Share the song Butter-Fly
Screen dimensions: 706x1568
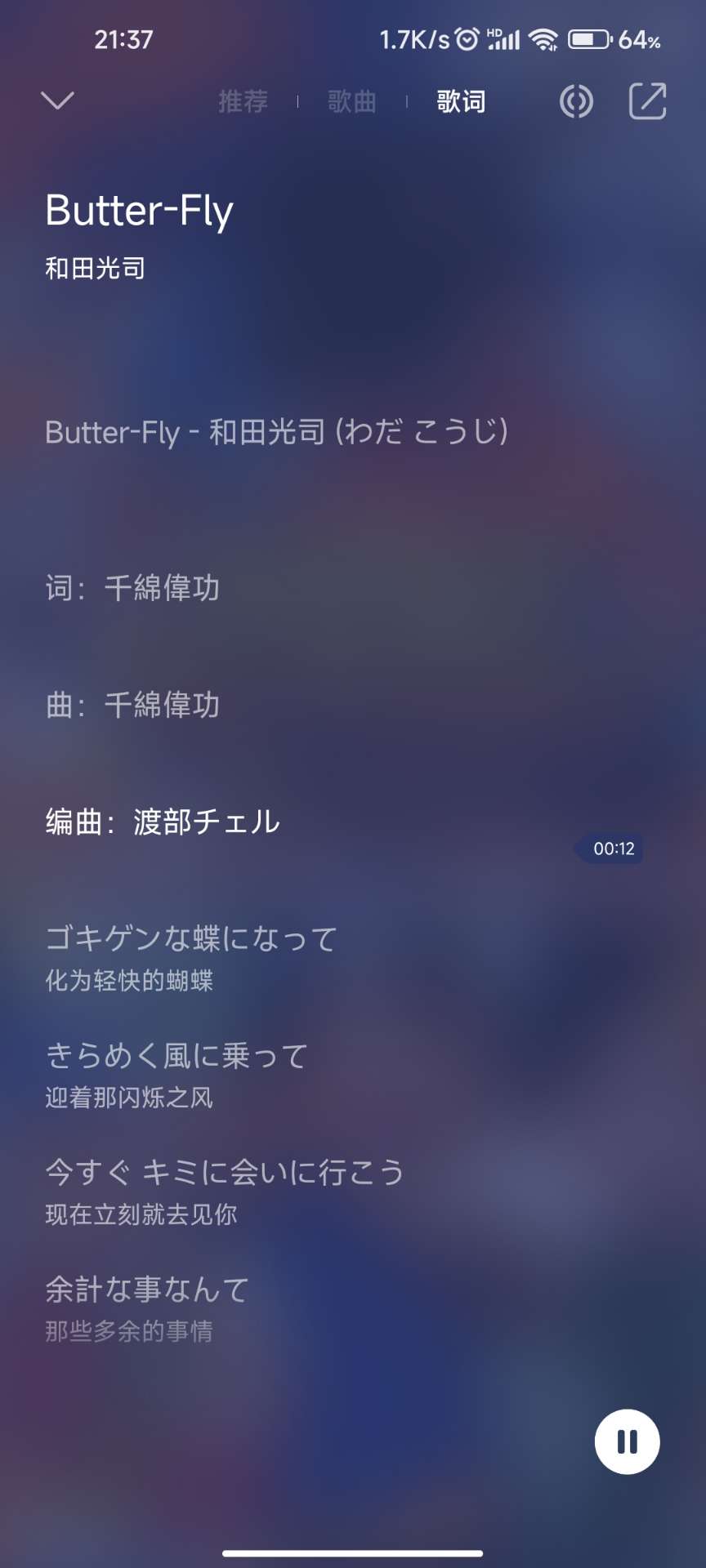pos(647,101)
